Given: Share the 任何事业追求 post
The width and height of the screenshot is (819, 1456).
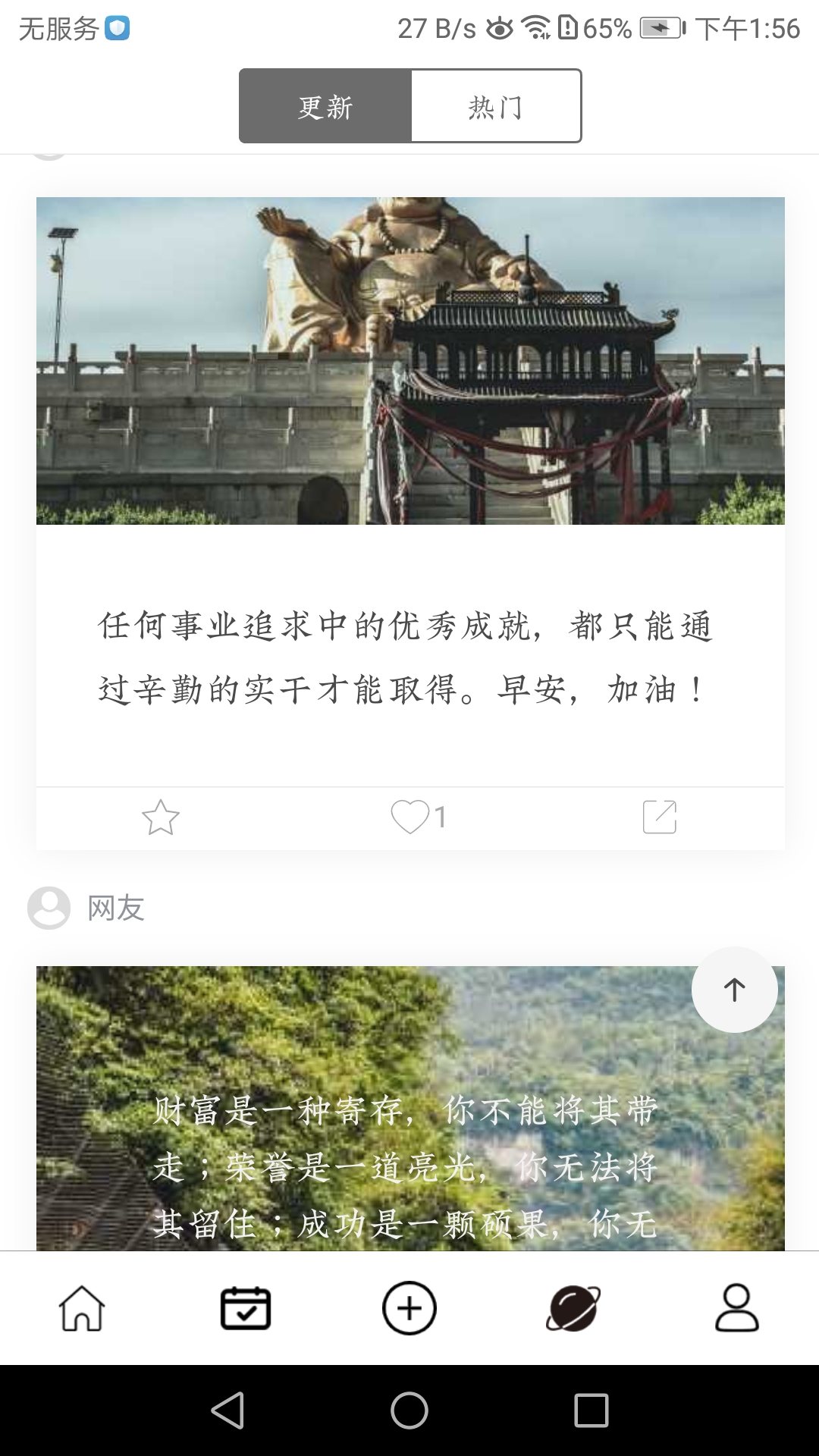Looking at the screenshot, I should pyautogui.click(x=660, y=817).
